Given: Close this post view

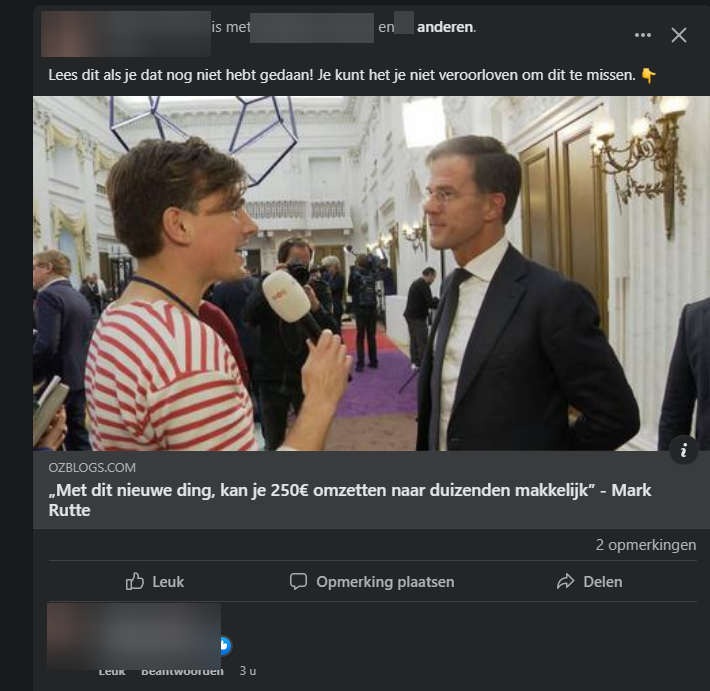Looking at the screenshot, I should (x=679, y=36).
